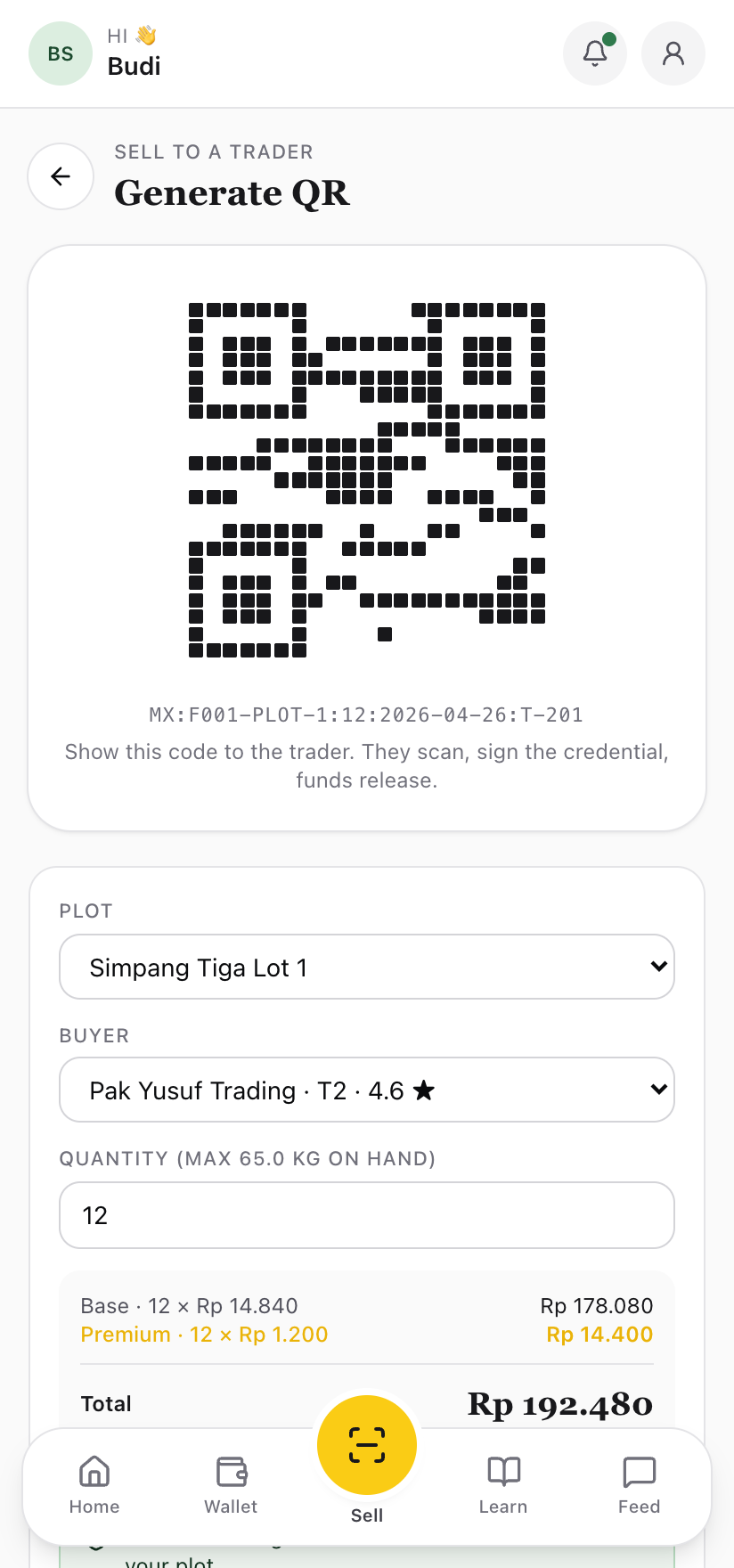The image size is (734, 1568).
Task: Tap the green unread dot on the bell
Action: (x=610, y=38)
